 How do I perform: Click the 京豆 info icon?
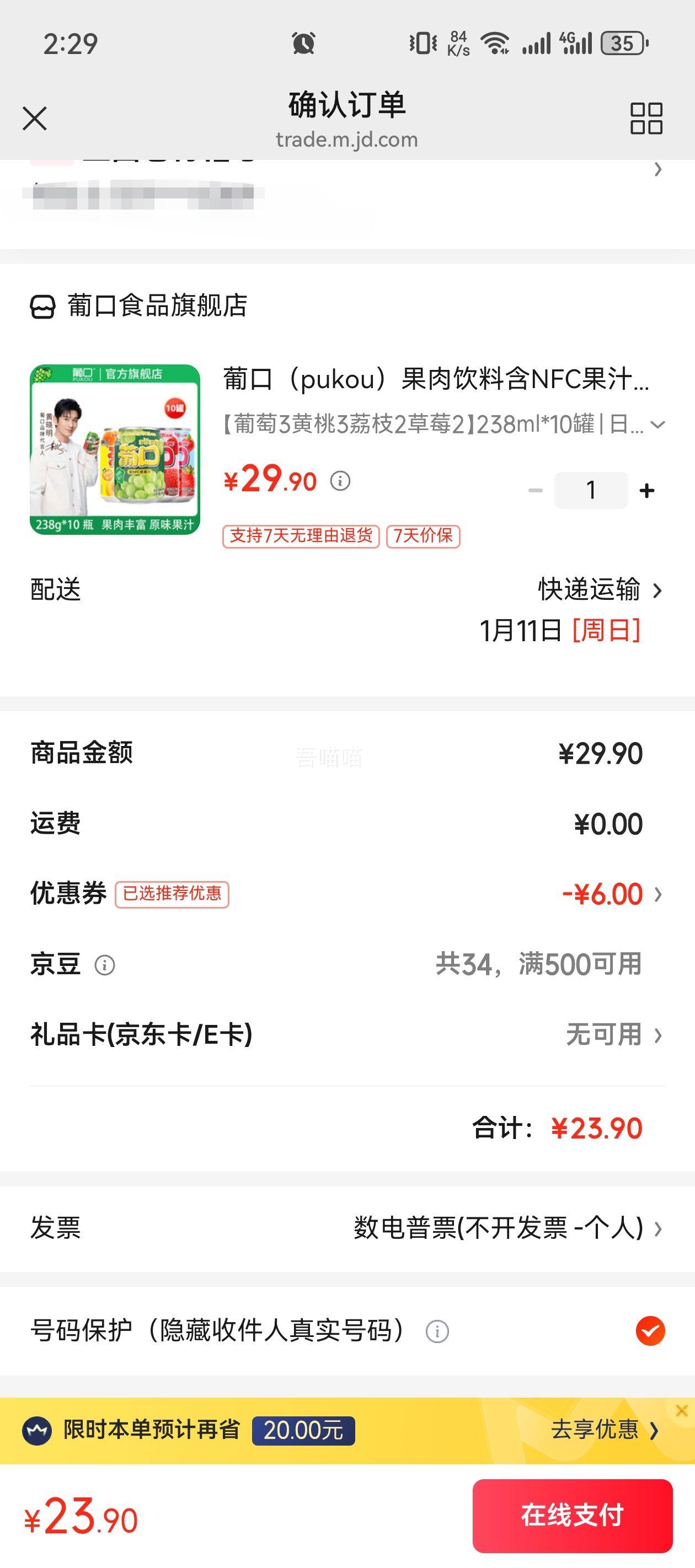(x=105, y=964)
